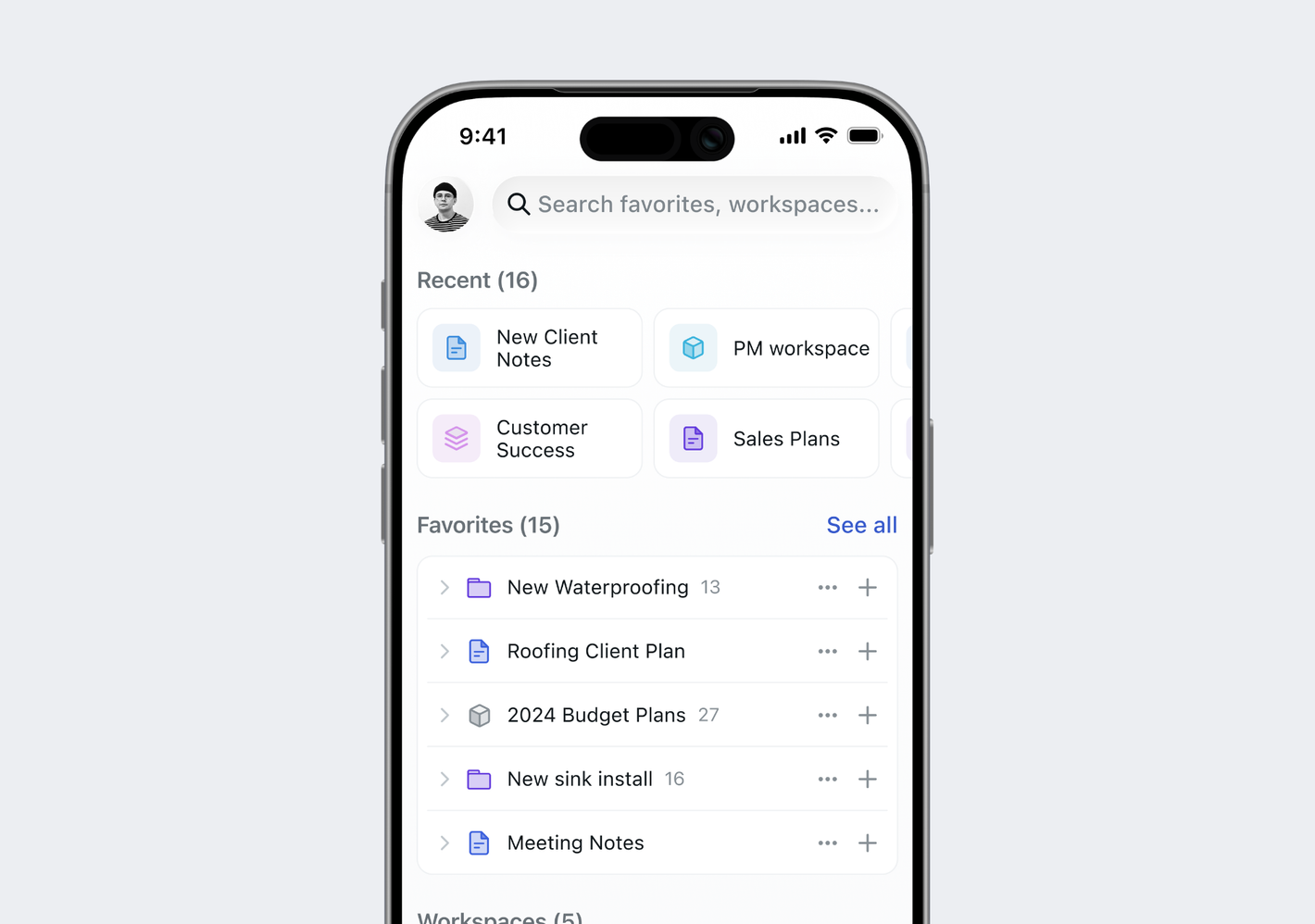The image size is (1315, 924).
Task: Open more options for Roofing Client Plan
Action: (x=827, y=652)
